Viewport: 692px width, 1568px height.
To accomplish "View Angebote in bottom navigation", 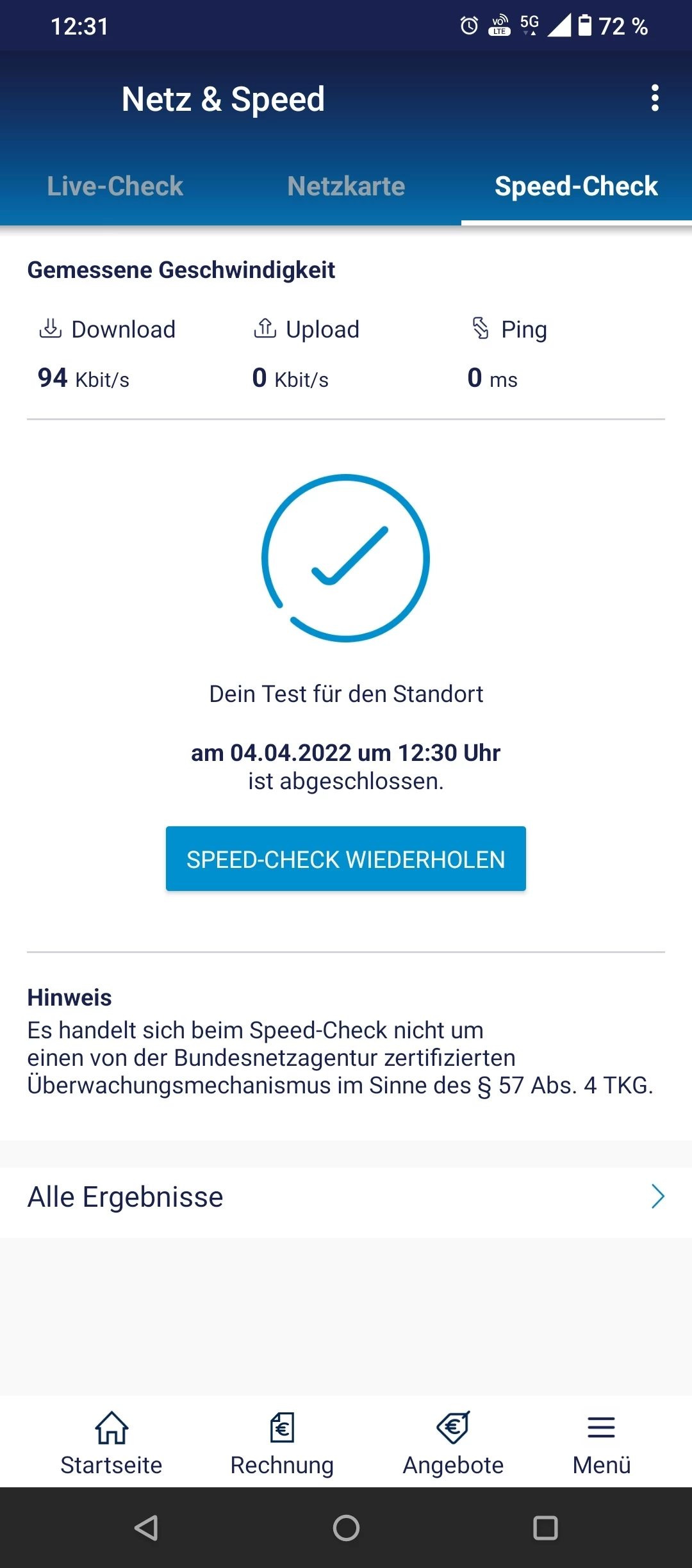I will coord(453,1444).
